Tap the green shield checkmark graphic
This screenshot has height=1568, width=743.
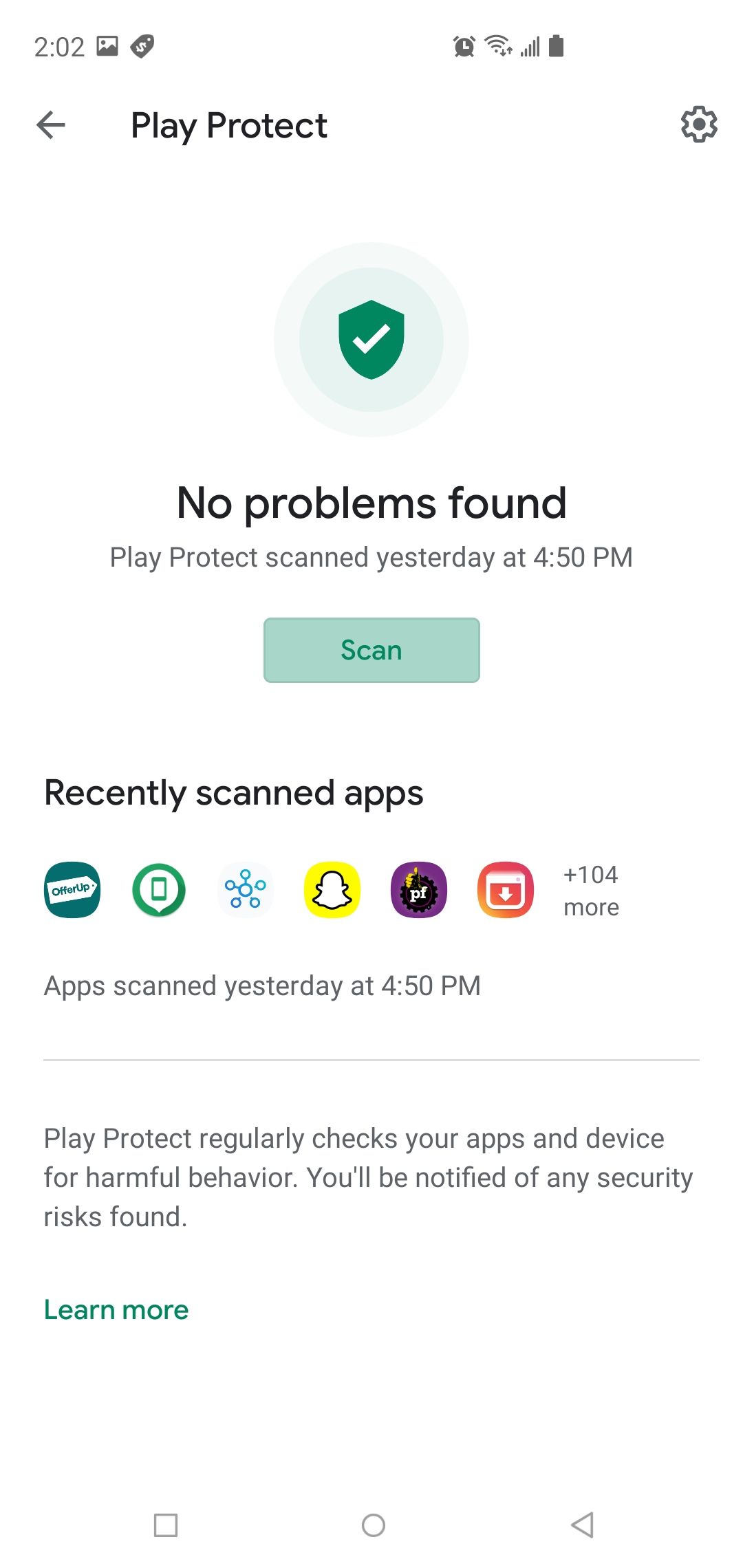pyautogui.click(x=371, y=338)
